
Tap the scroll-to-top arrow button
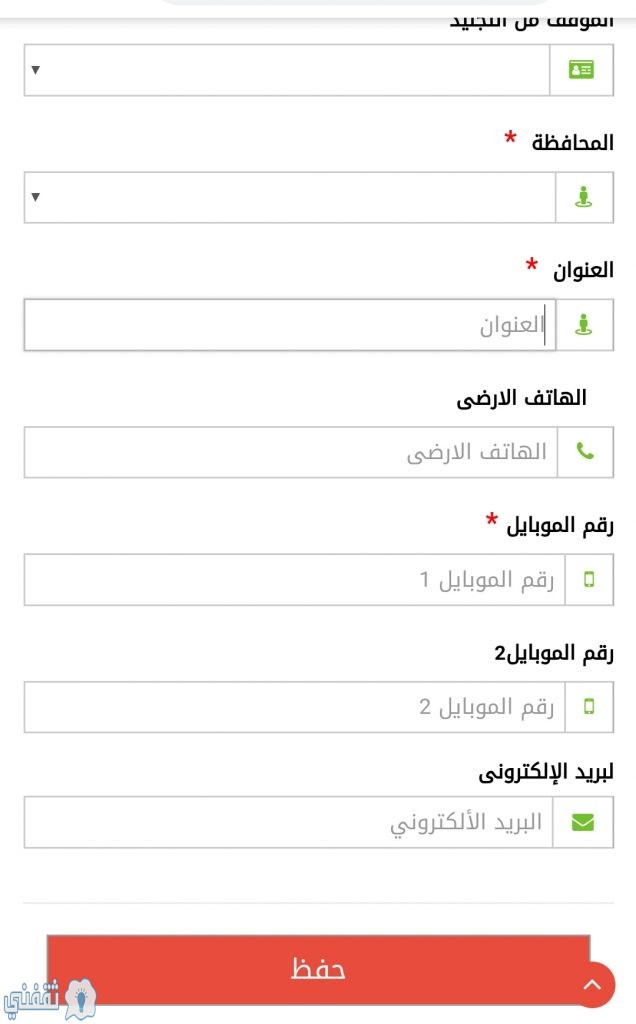pos(592,984)
